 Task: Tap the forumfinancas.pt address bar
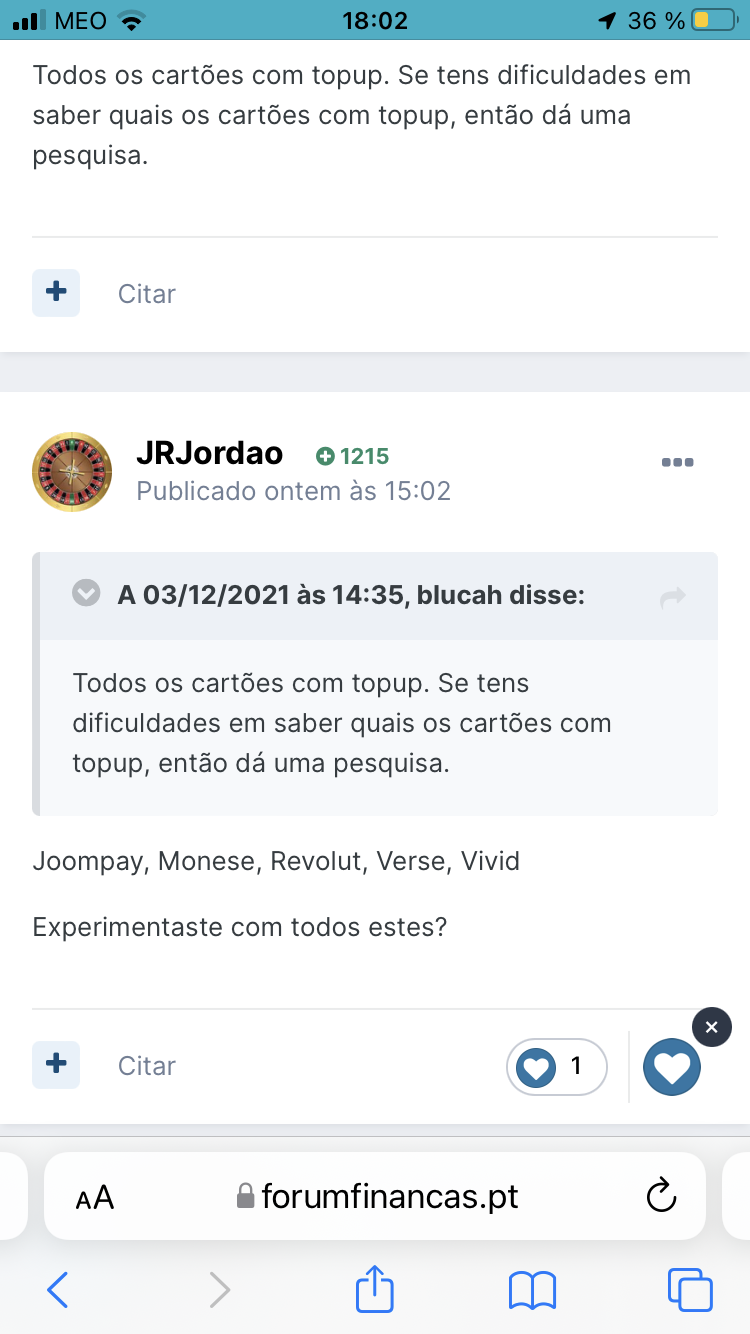[390, 1196]
